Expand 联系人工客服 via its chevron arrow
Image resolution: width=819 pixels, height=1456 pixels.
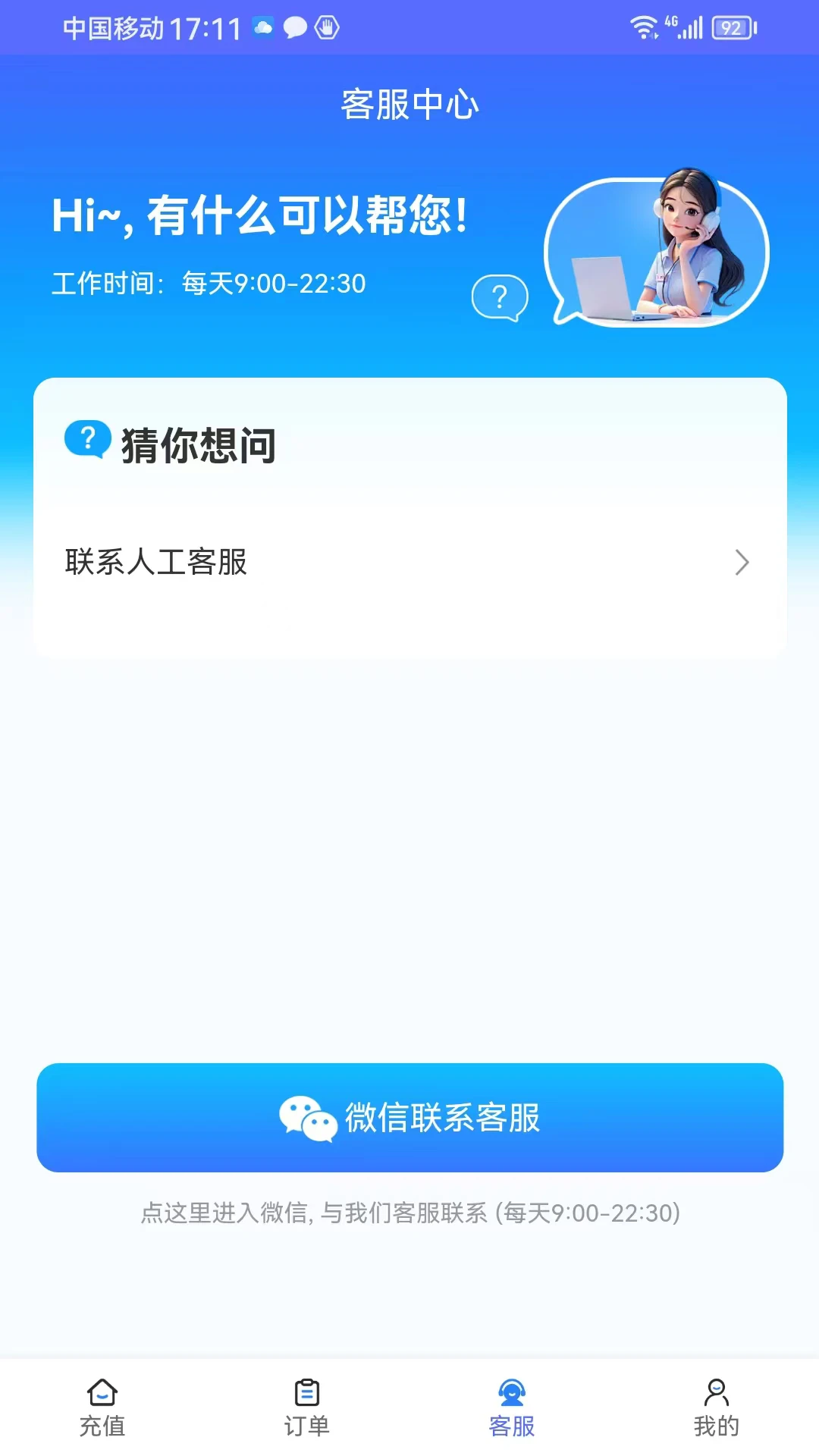coord(742,563)
